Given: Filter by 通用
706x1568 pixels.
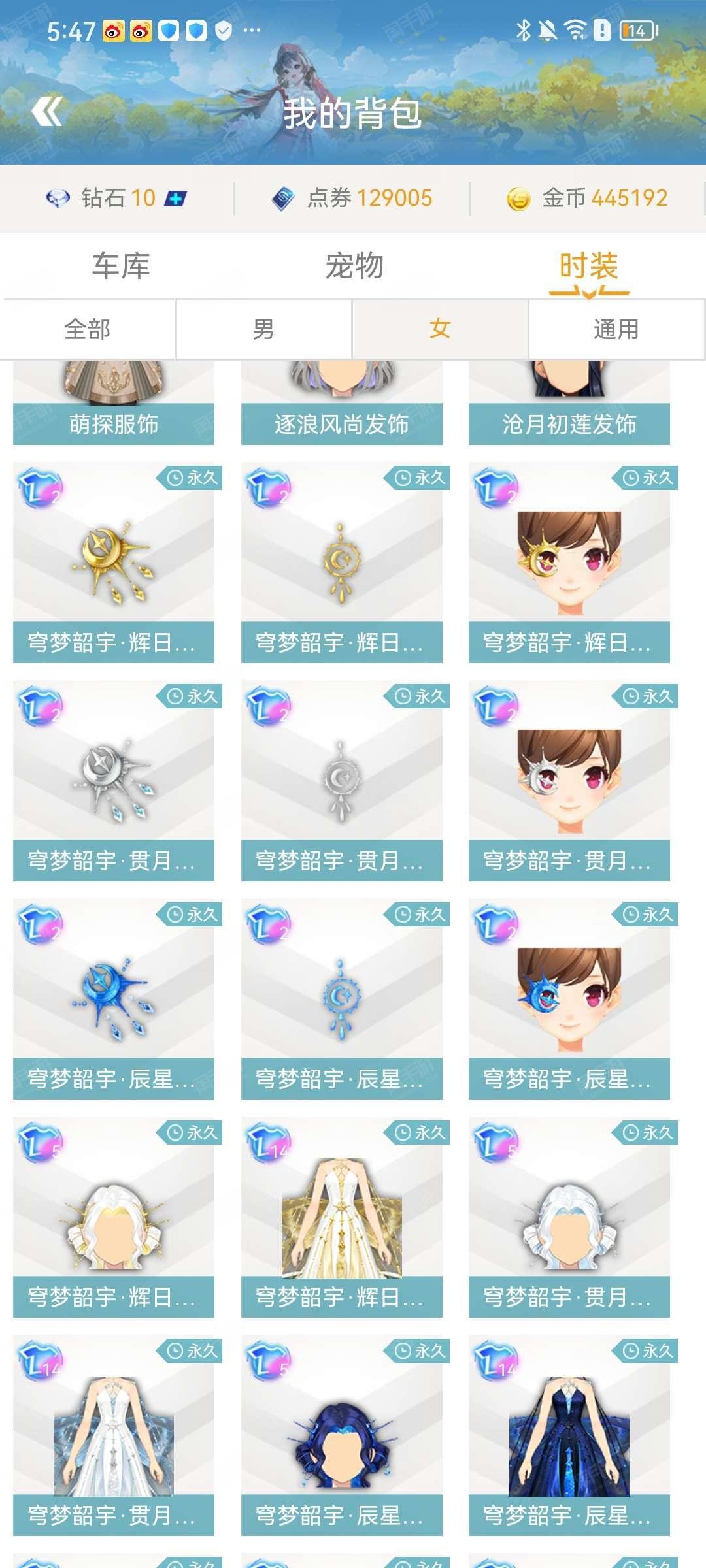Looking at the screenshot, I should pos(616,329).
